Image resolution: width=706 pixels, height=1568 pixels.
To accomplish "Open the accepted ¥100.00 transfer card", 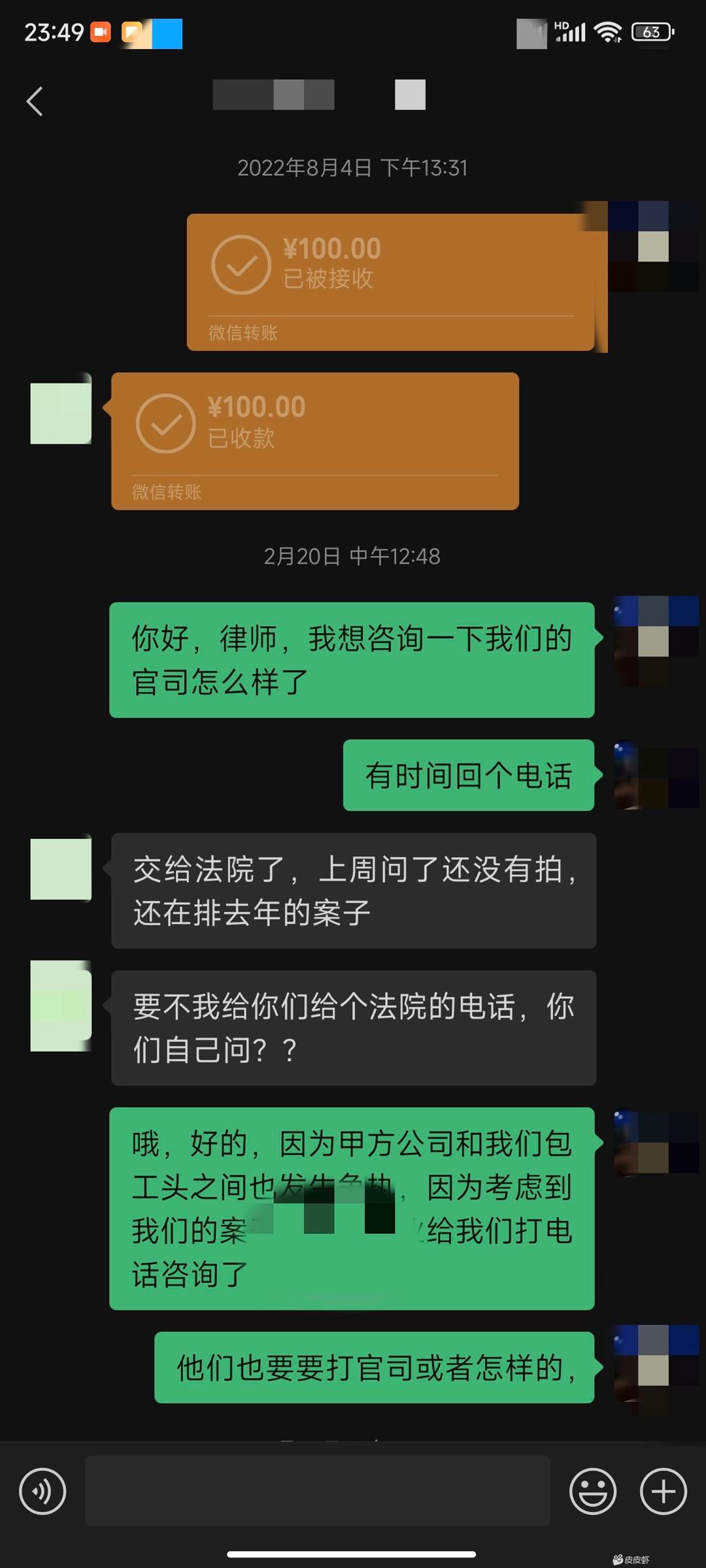I will (390, 282).
